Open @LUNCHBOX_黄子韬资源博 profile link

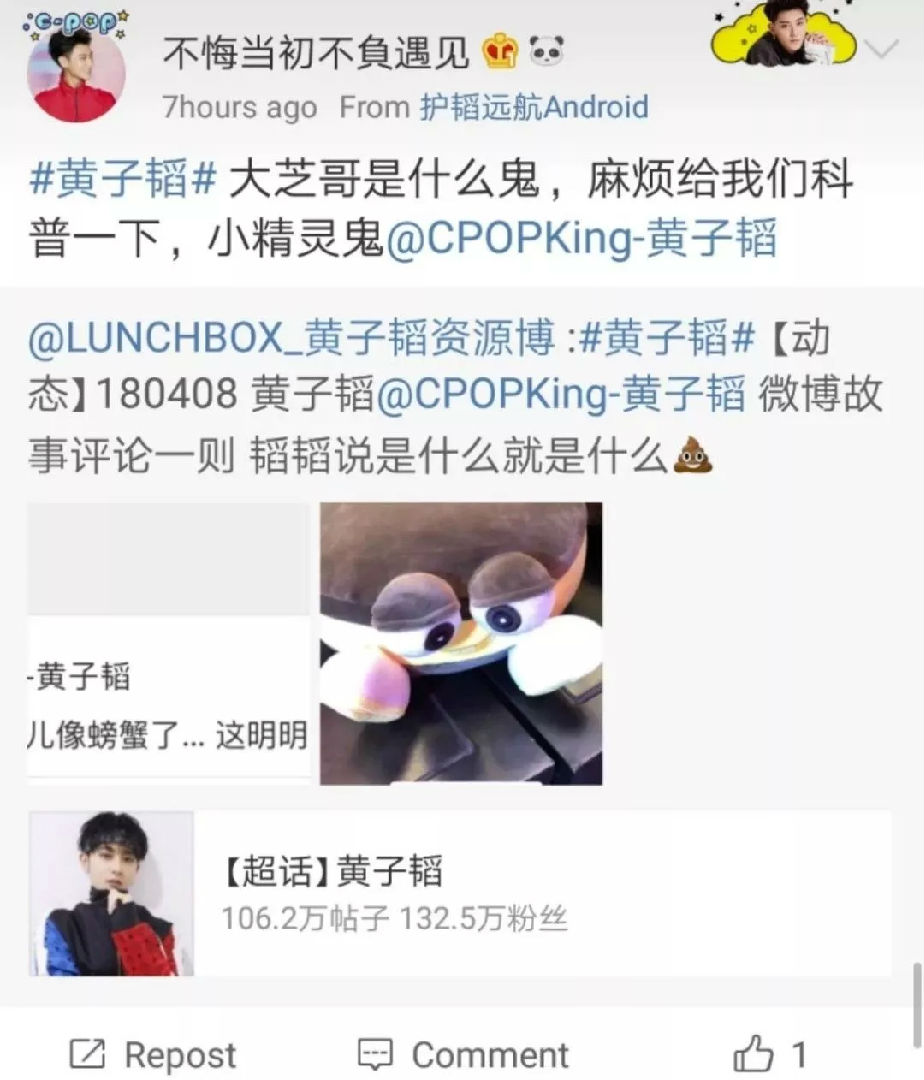290,339
